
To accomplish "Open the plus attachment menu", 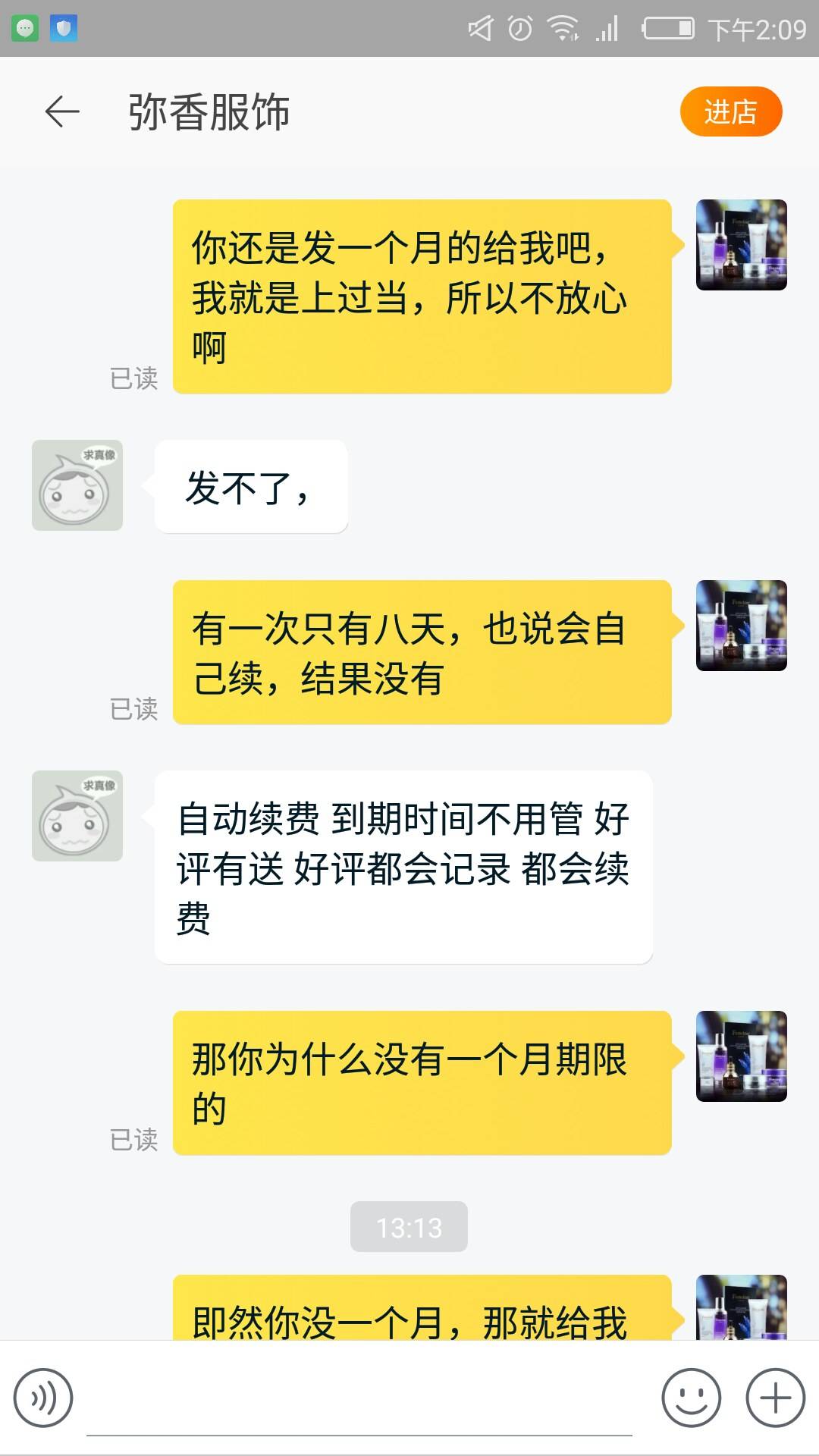I will (775, 1398).
